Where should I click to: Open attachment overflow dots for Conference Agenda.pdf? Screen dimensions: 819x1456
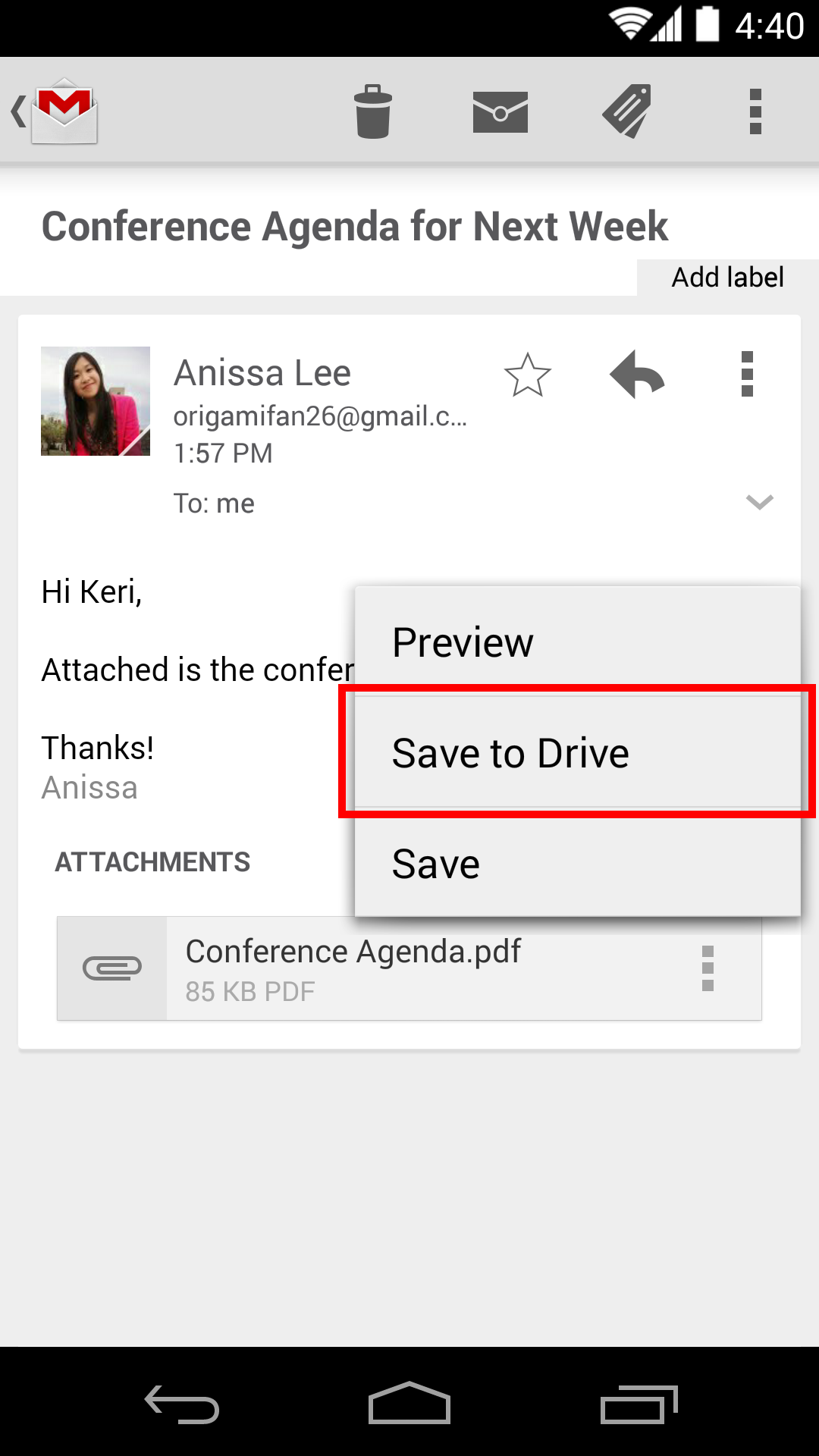click(x=708, y=968)
